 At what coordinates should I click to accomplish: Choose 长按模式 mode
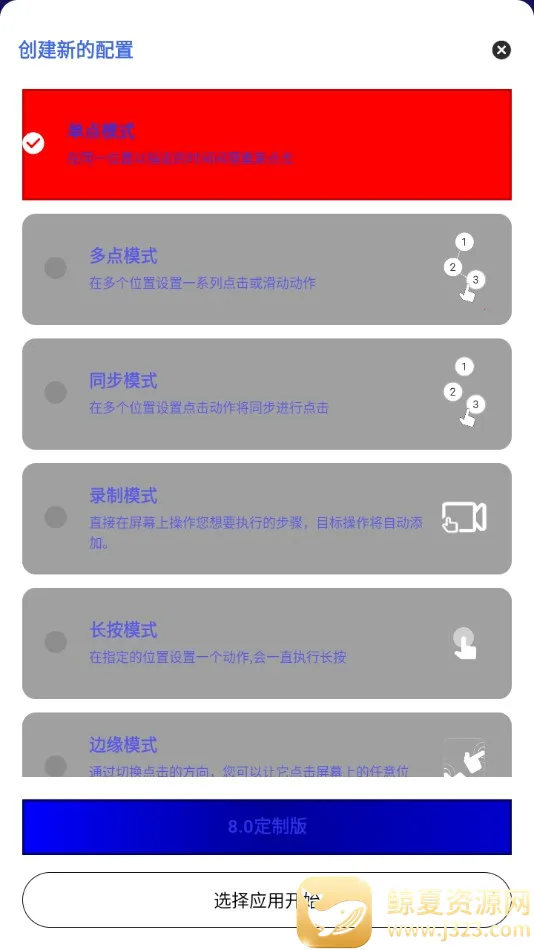click(267, 643)
